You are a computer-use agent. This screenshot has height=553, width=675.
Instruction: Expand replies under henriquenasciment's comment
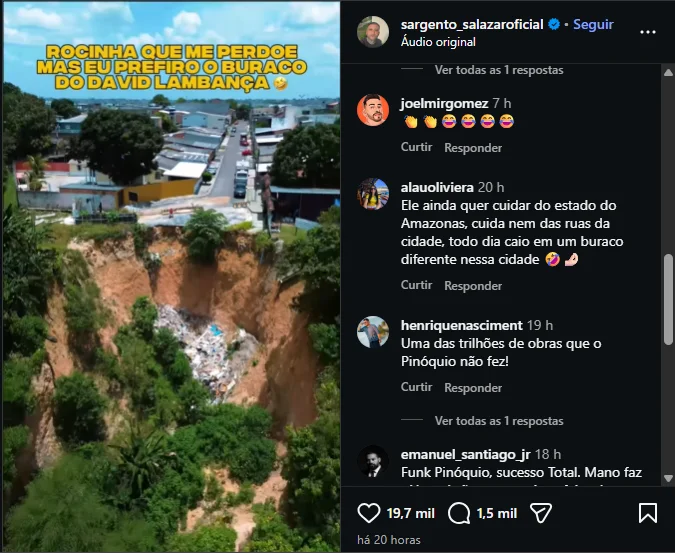coord(498,421)
